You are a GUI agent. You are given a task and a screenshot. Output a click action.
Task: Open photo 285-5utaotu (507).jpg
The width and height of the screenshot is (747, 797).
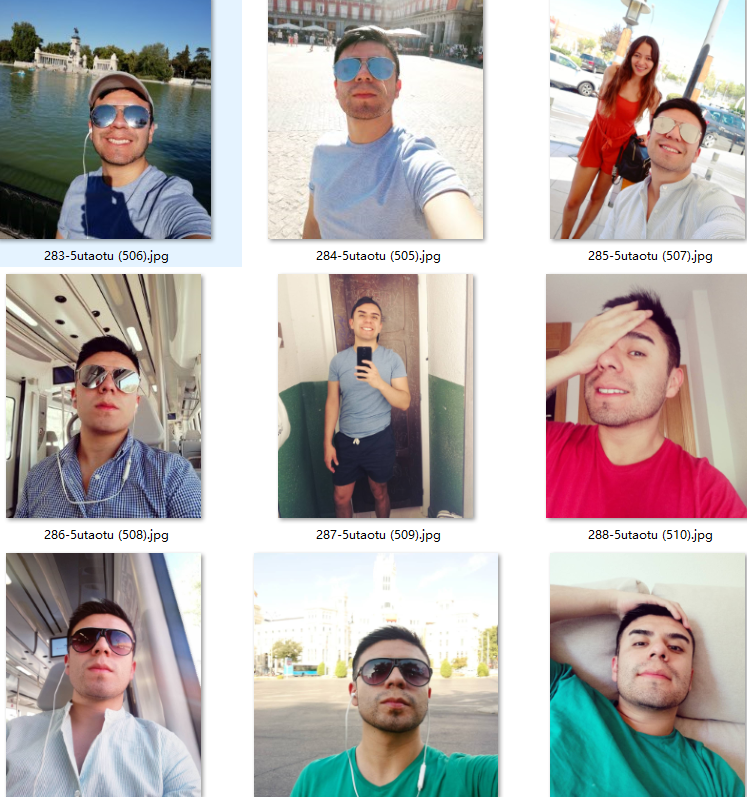point(647,120)
